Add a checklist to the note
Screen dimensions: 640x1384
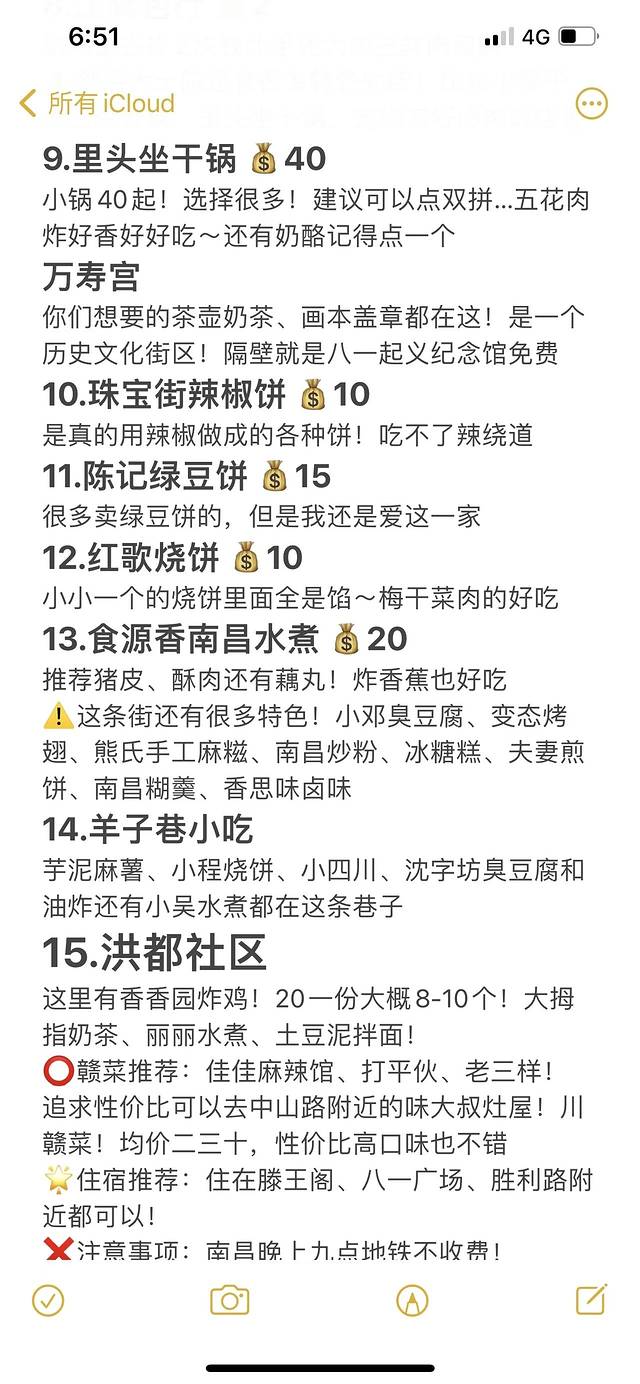[x=48, y=1299]
